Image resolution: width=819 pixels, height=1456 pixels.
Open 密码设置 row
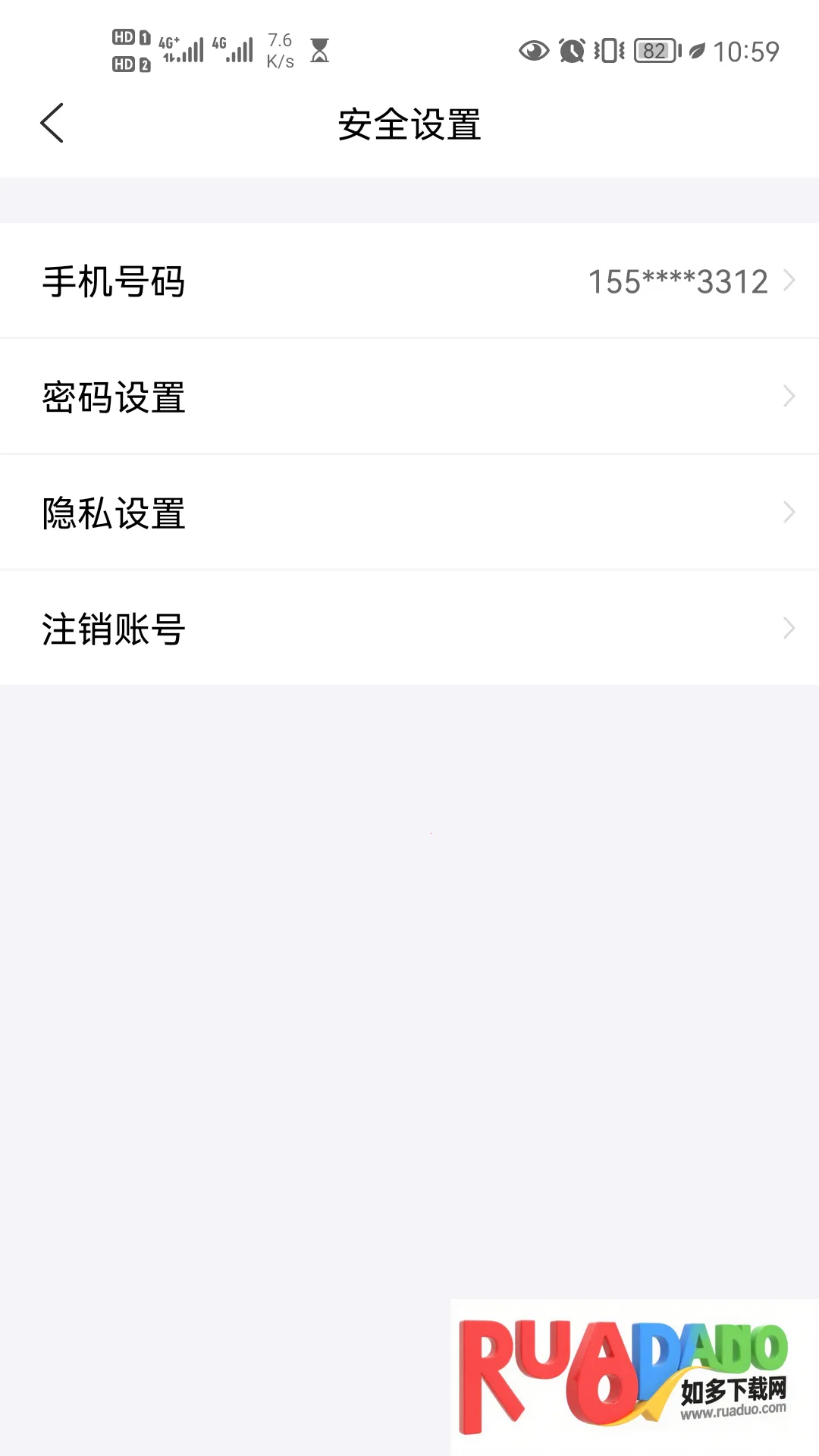point(409,397)
